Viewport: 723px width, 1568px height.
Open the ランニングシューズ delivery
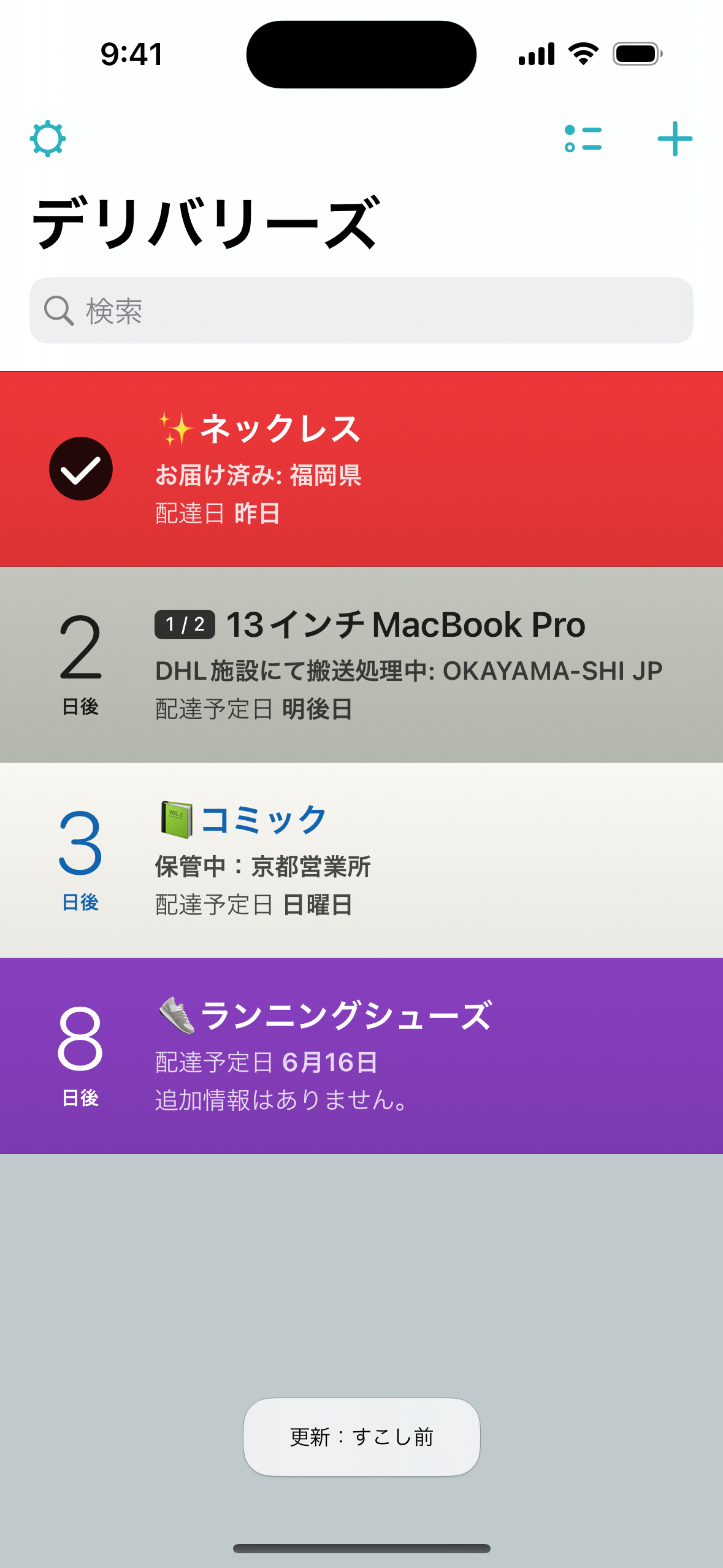pyautogui.click(x=361, y=1056)
